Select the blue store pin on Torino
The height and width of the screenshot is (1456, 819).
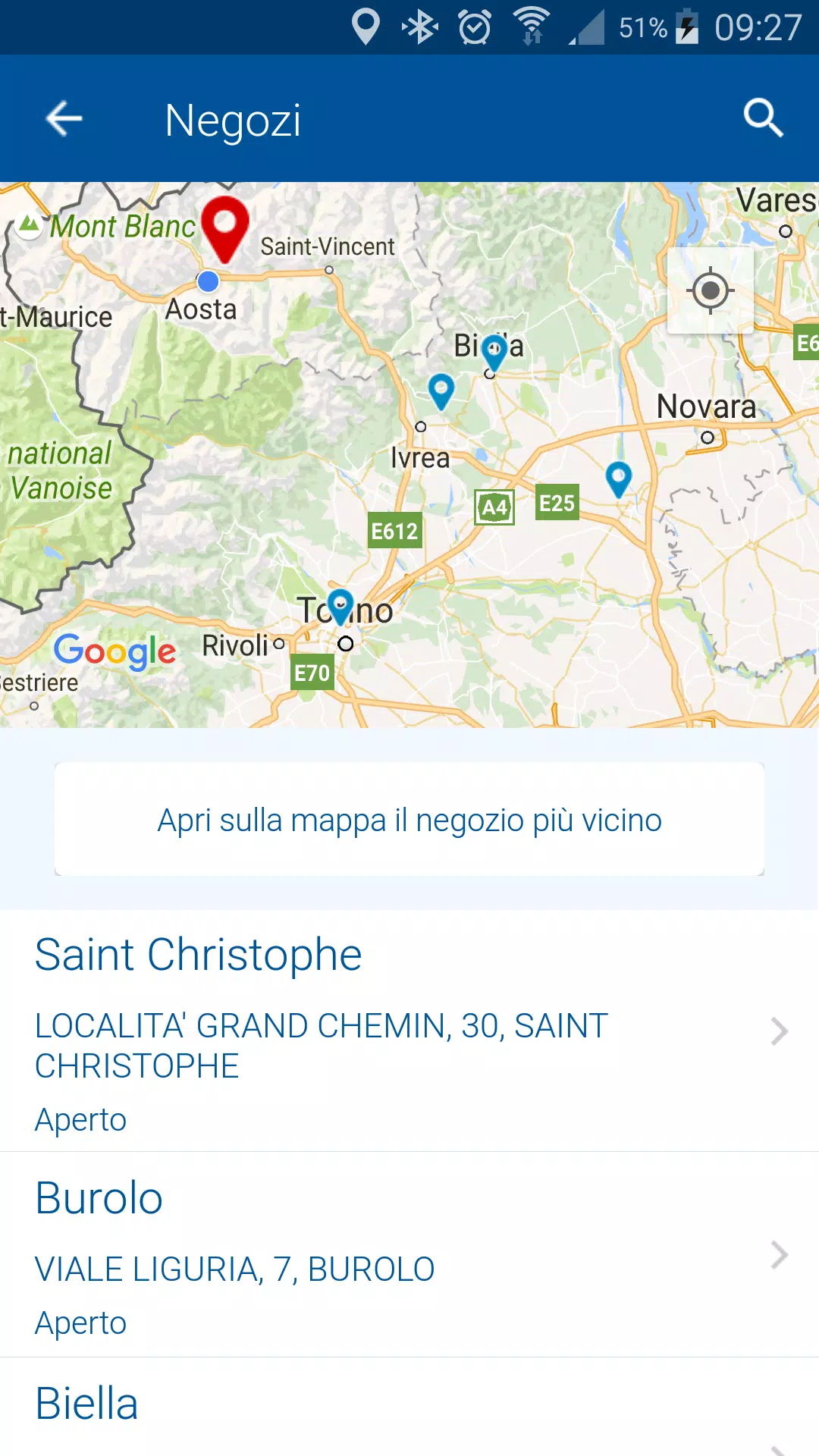(340, 607)
